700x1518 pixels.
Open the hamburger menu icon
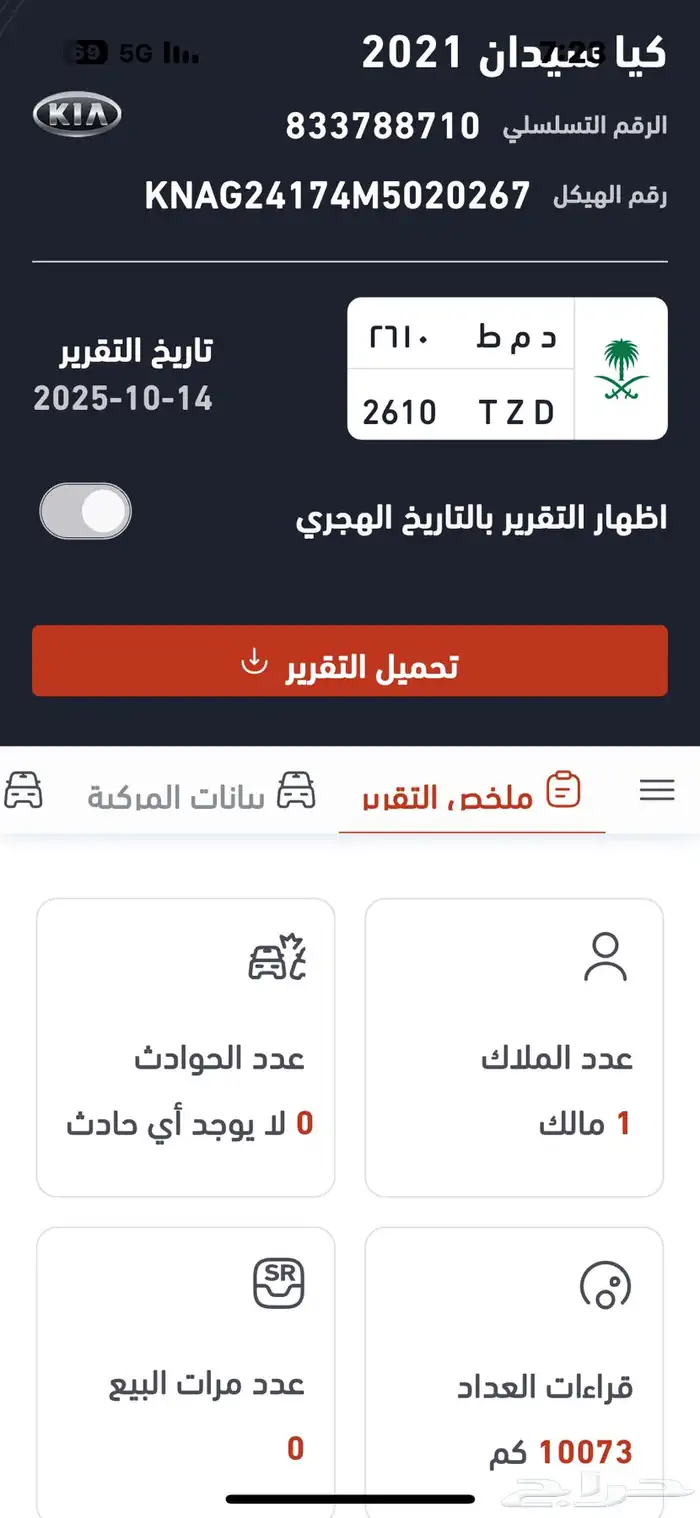click(657, 790)
